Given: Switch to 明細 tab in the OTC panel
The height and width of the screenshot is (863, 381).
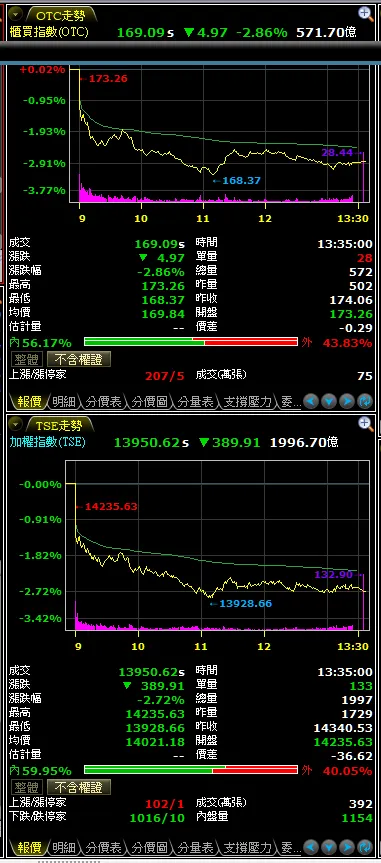Looking at the screenshot, I should tap(64, 402).
